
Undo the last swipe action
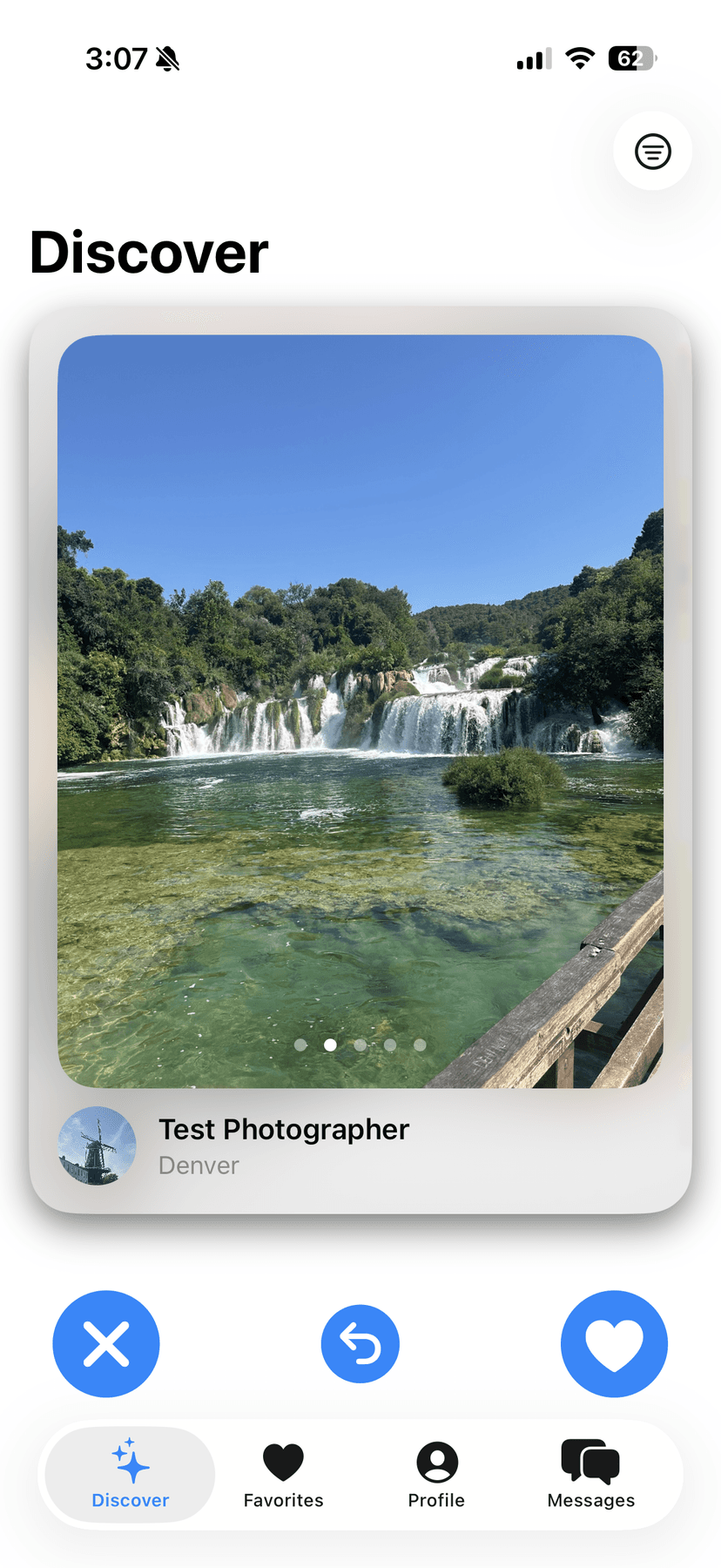(360, 1343)
